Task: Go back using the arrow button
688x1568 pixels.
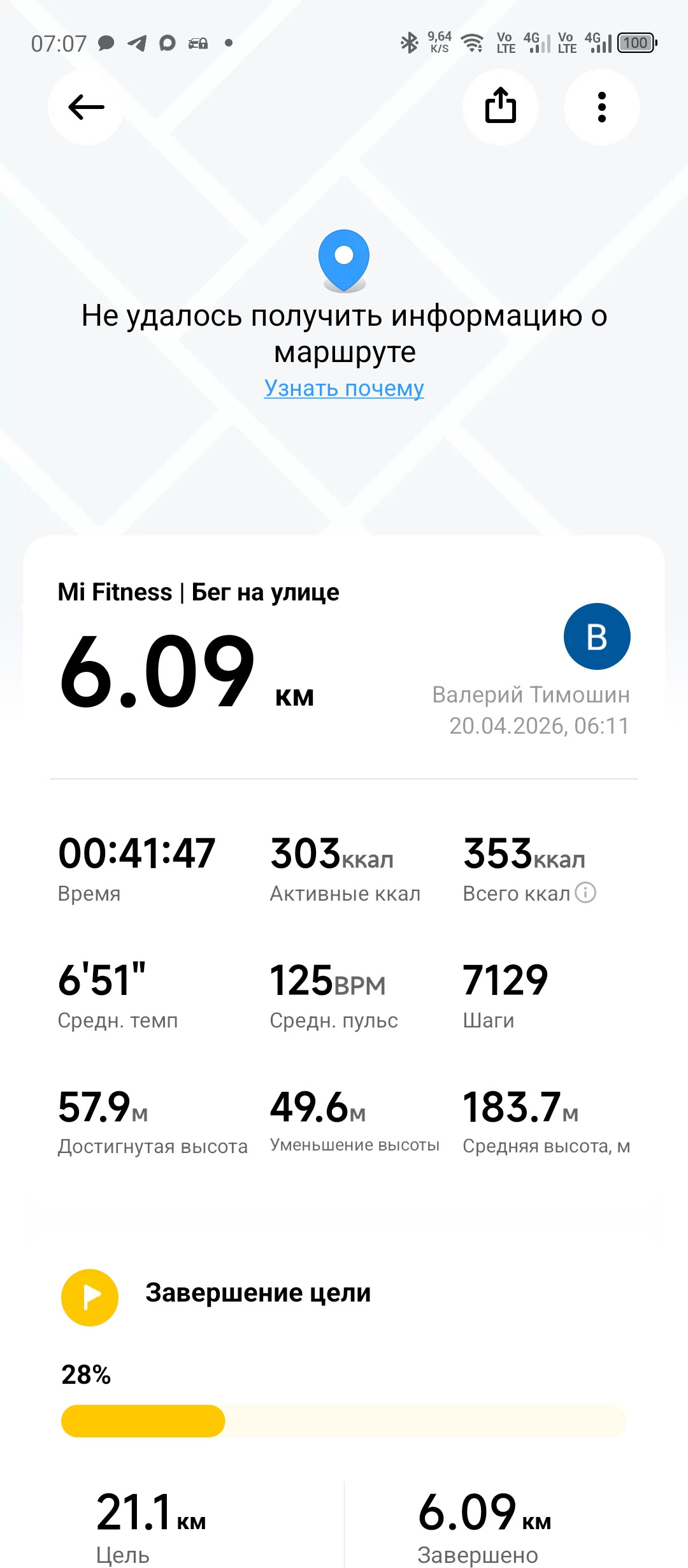Action: click(x=85, y=107)
